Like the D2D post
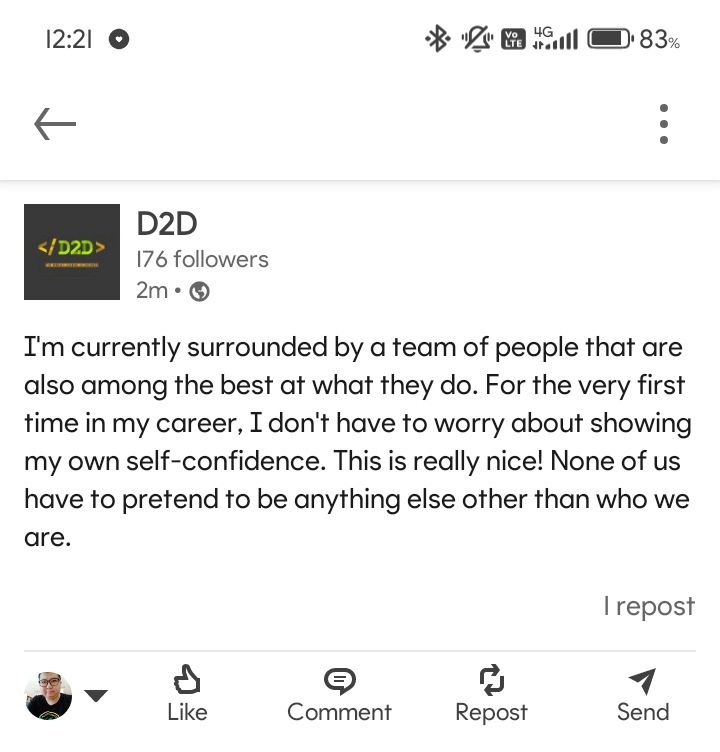This screenshot has height=752, width=720. pyautogui.click(x=187, y=694)
